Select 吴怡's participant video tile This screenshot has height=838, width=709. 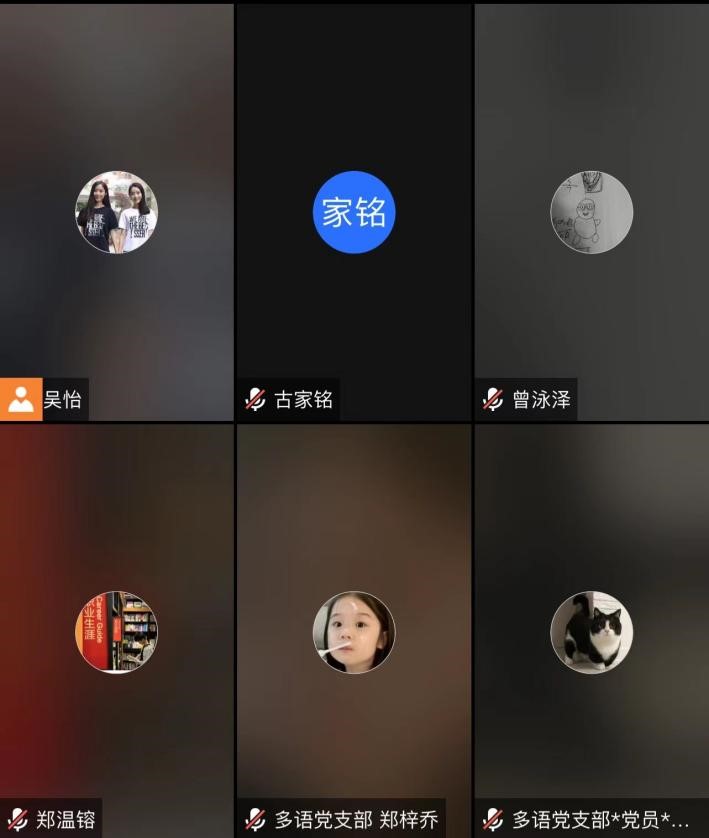[x=117, y=212]
